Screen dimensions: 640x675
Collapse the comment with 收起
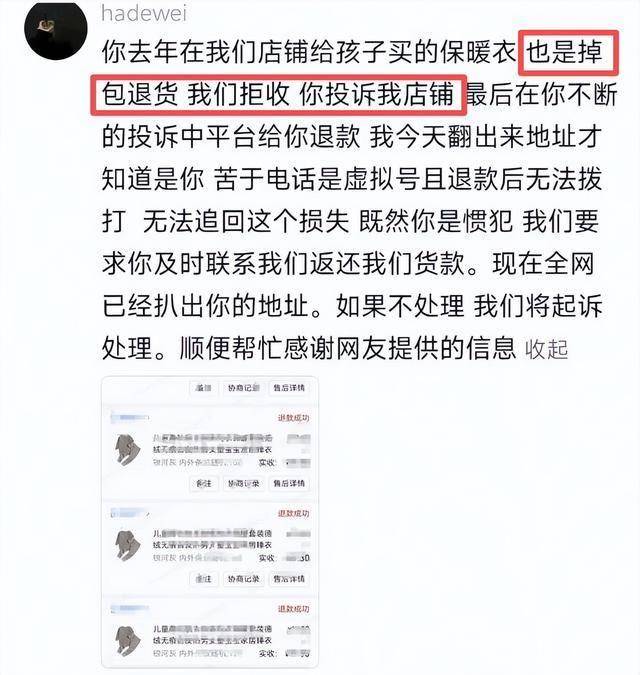pyautogui.click(x=548, y=349)
